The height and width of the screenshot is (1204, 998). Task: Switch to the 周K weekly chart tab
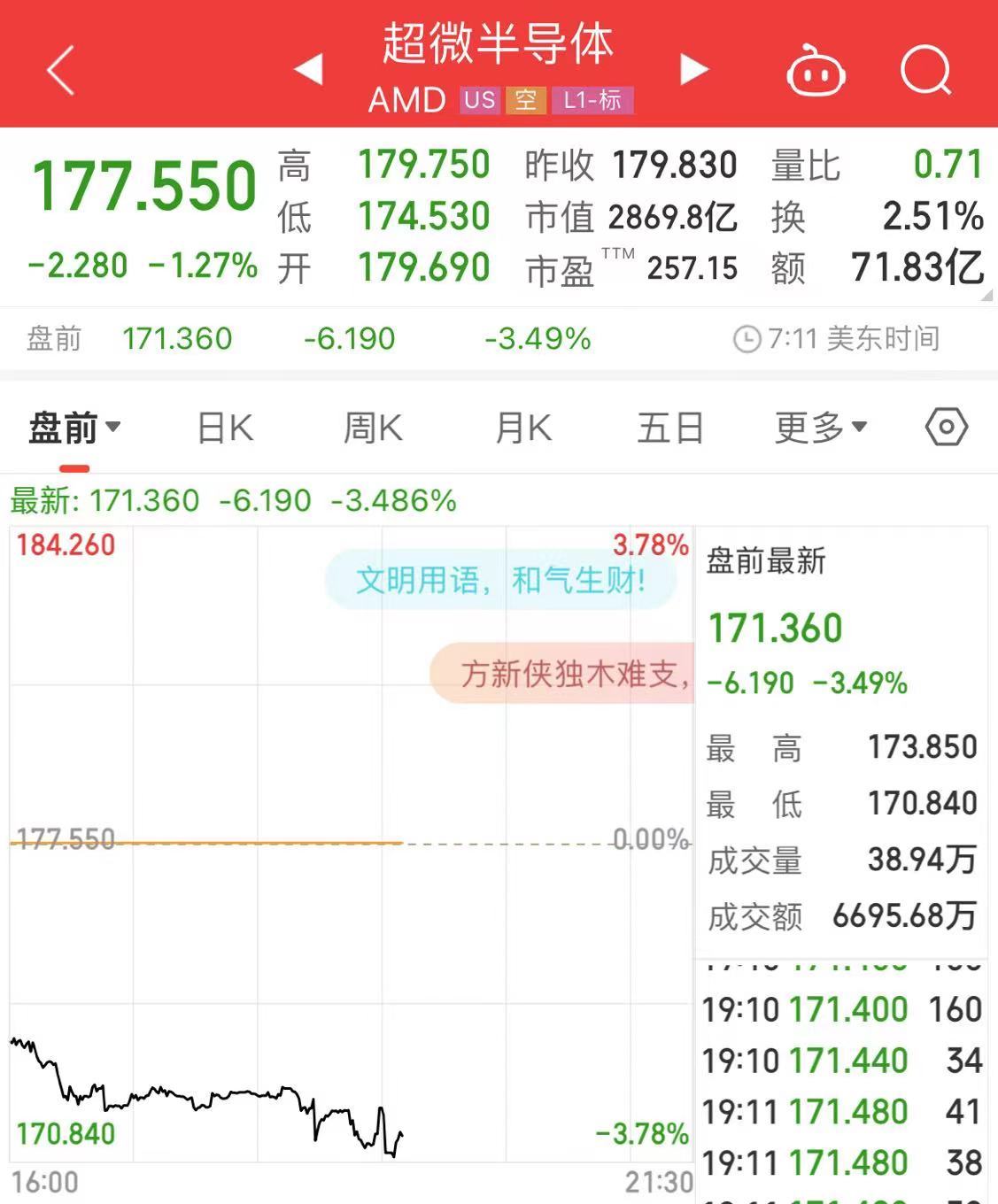371,427
